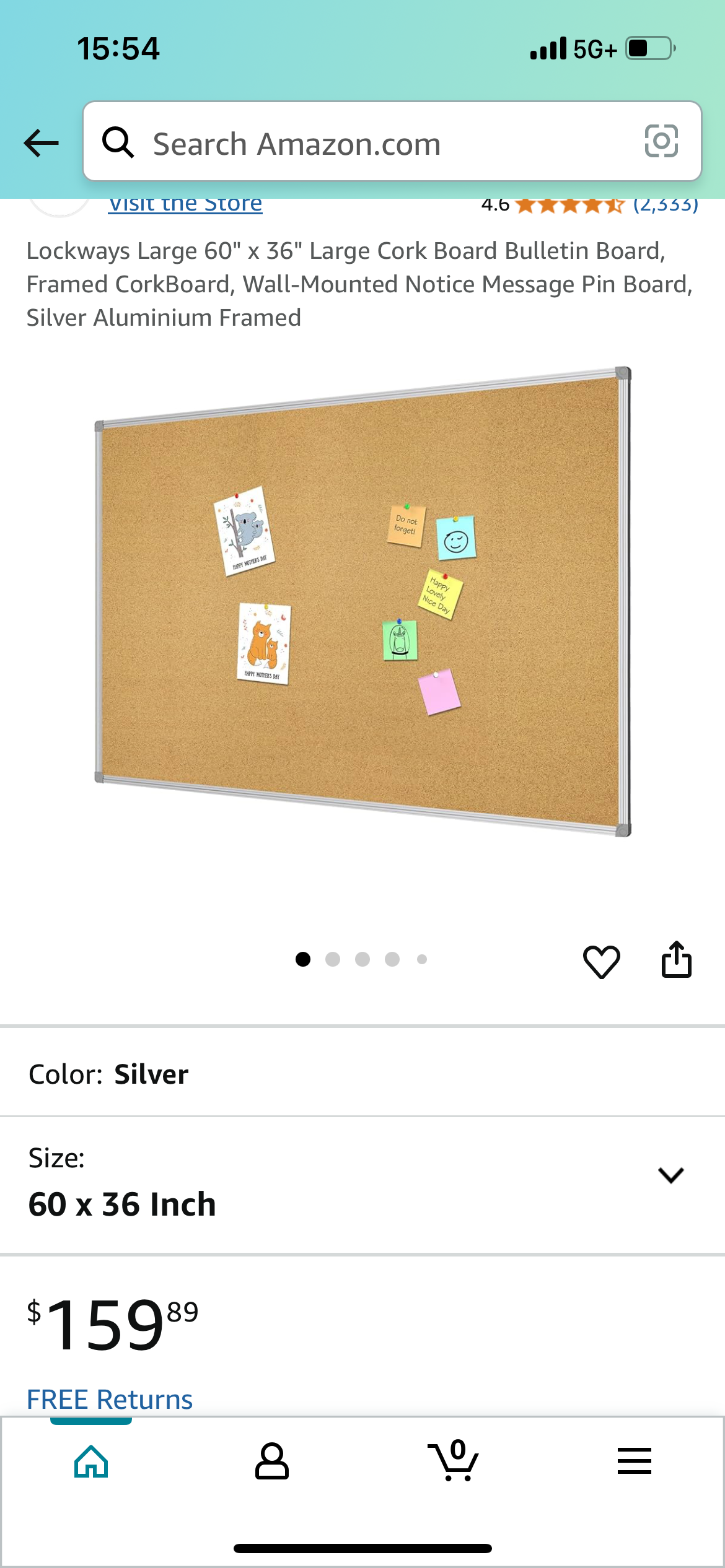Expand the Size dropdown
The image size is (725, 1568).
670,1175
